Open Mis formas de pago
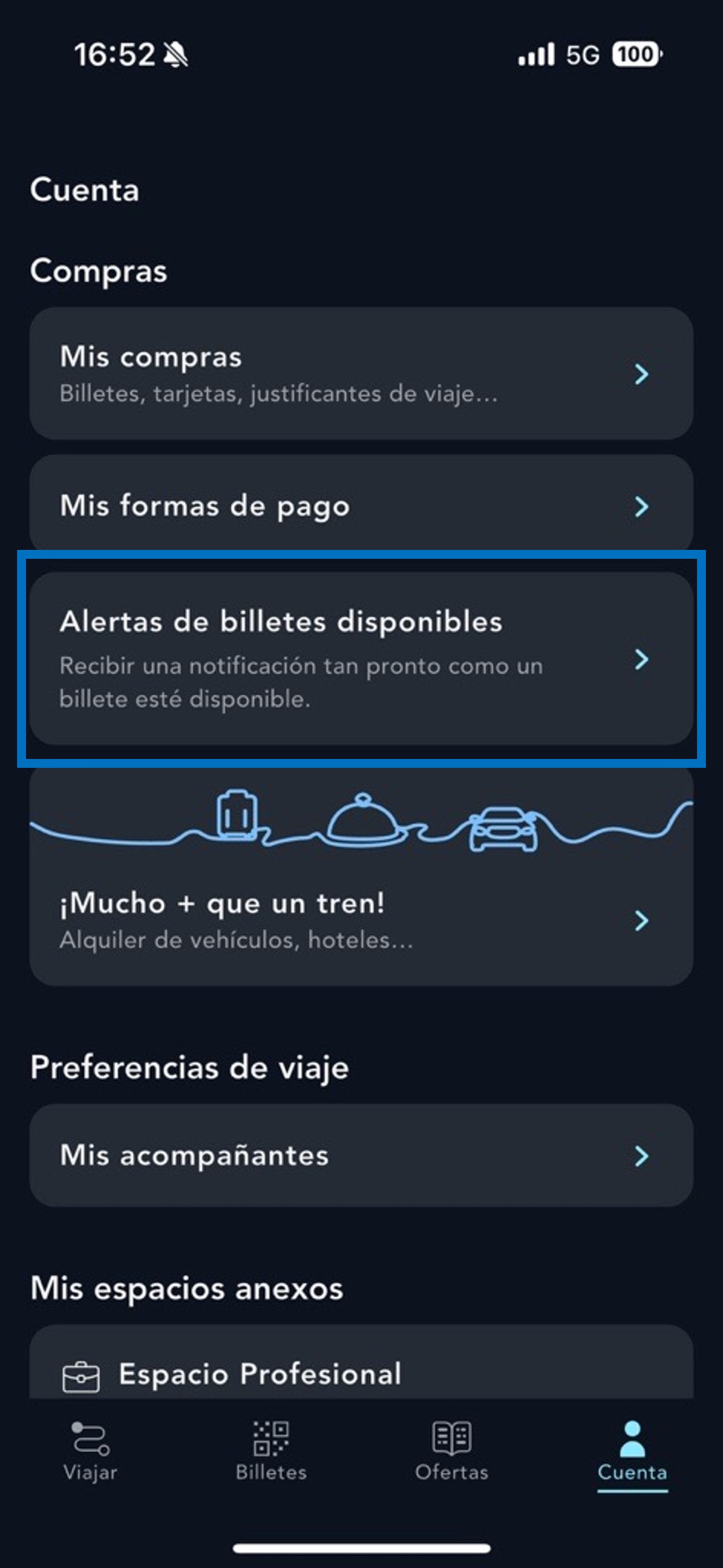Screen dimensions: 723x1568 [x=361, y=506]
